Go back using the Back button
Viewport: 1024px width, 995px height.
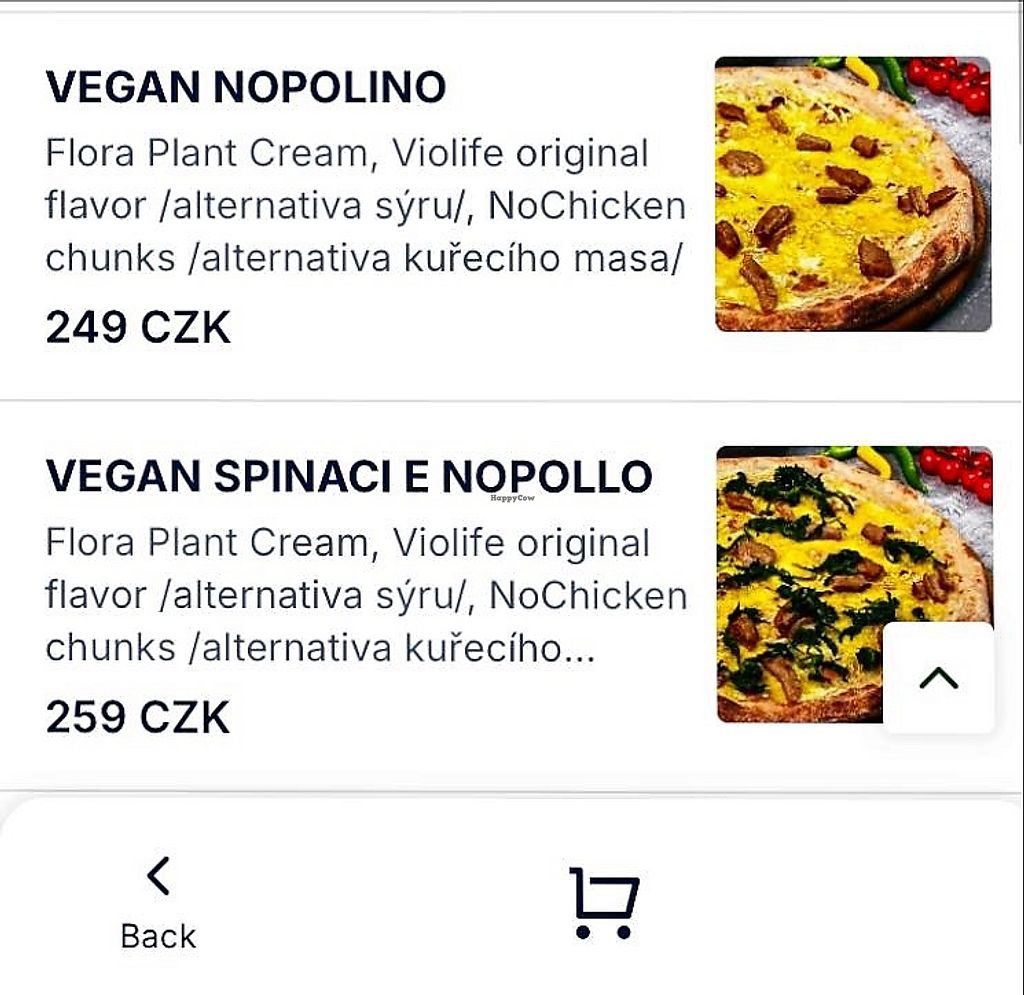click(x=158, y=902)
